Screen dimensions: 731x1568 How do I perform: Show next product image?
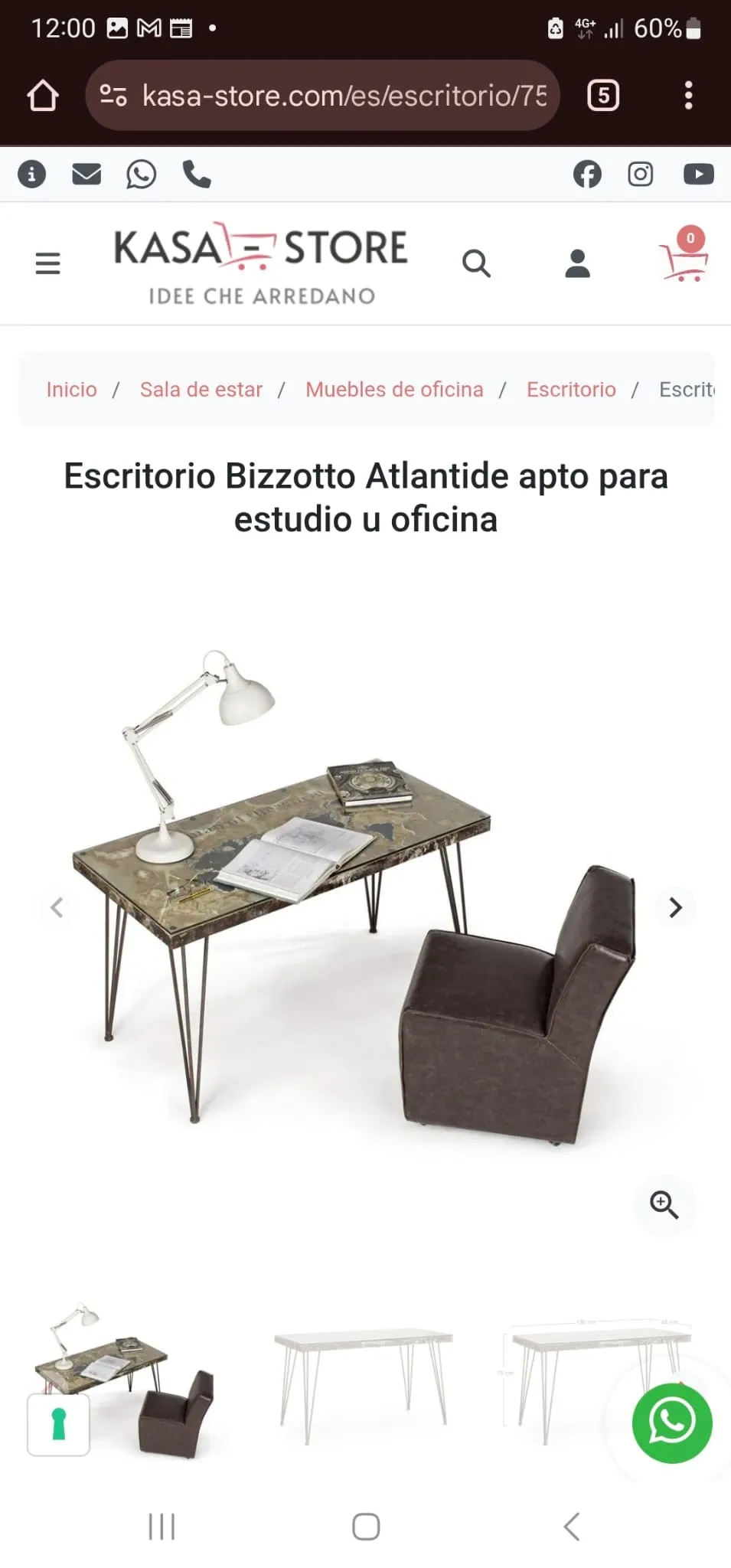675,907
